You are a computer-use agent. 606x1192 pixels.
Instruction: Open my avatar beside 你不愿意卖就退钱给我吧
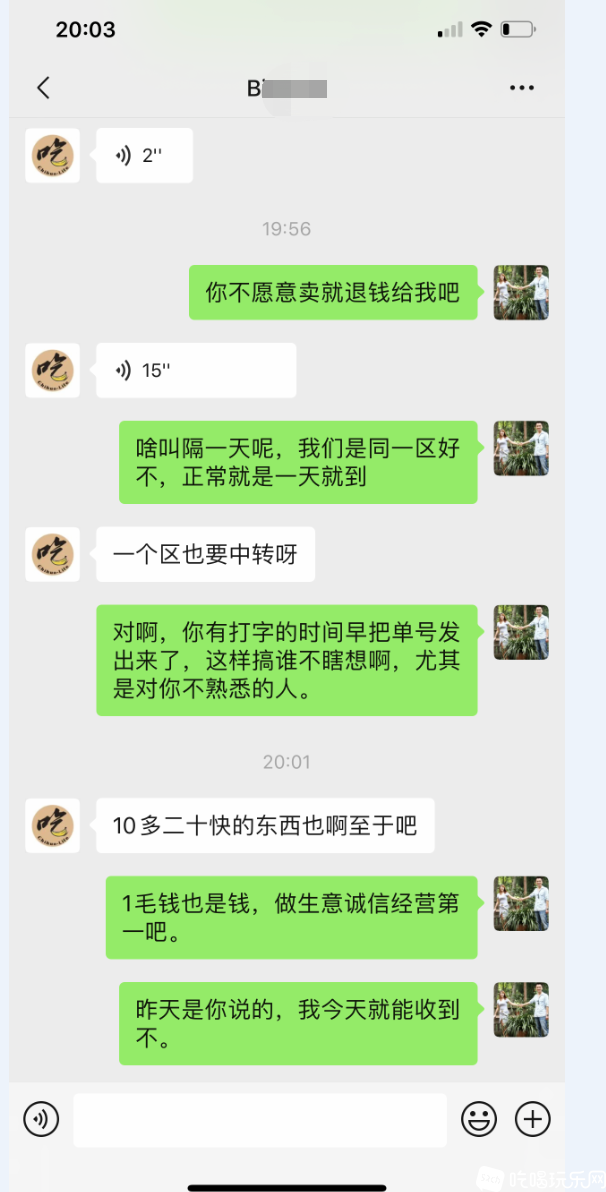pos(521,293)
